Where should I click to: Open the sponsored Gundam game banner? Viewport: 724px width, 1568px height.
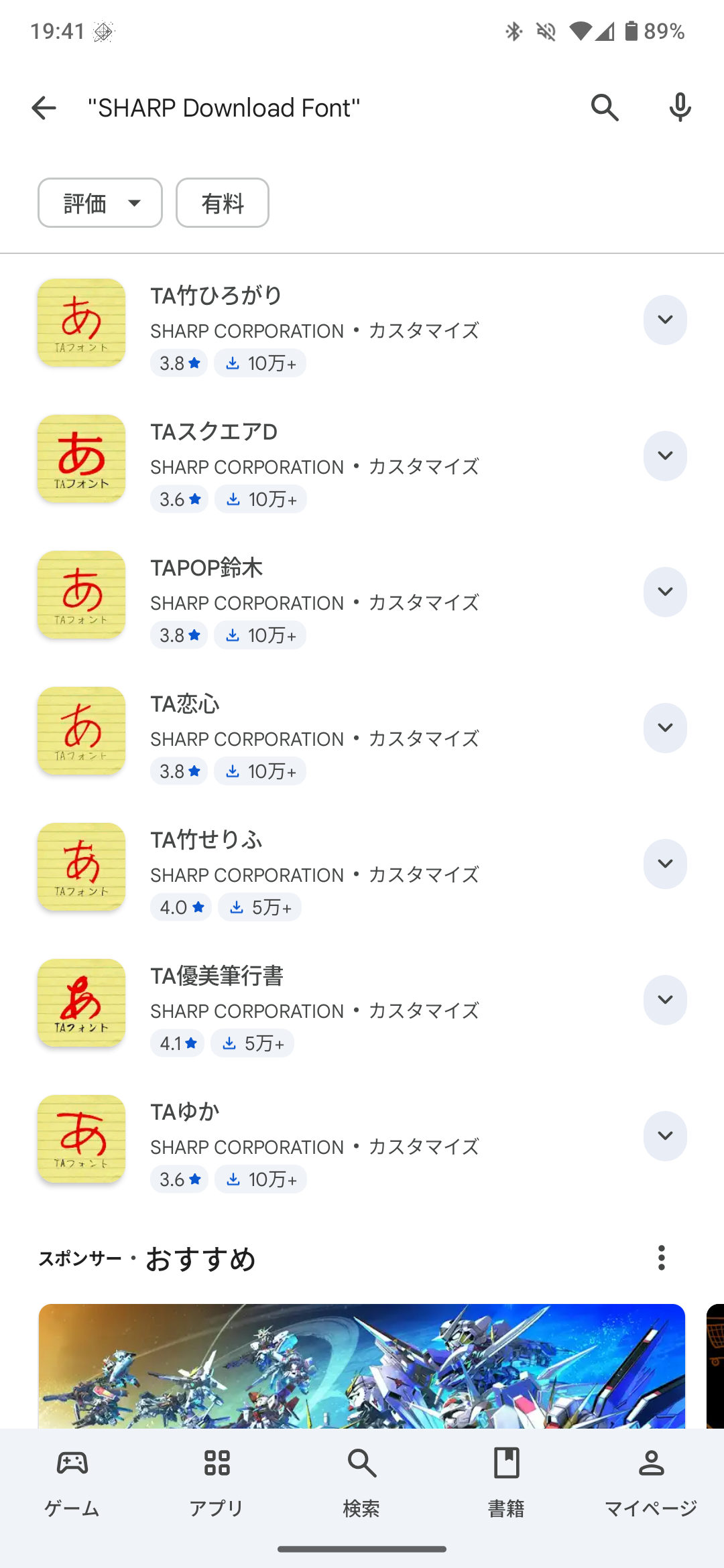(x=362, y=1366)
